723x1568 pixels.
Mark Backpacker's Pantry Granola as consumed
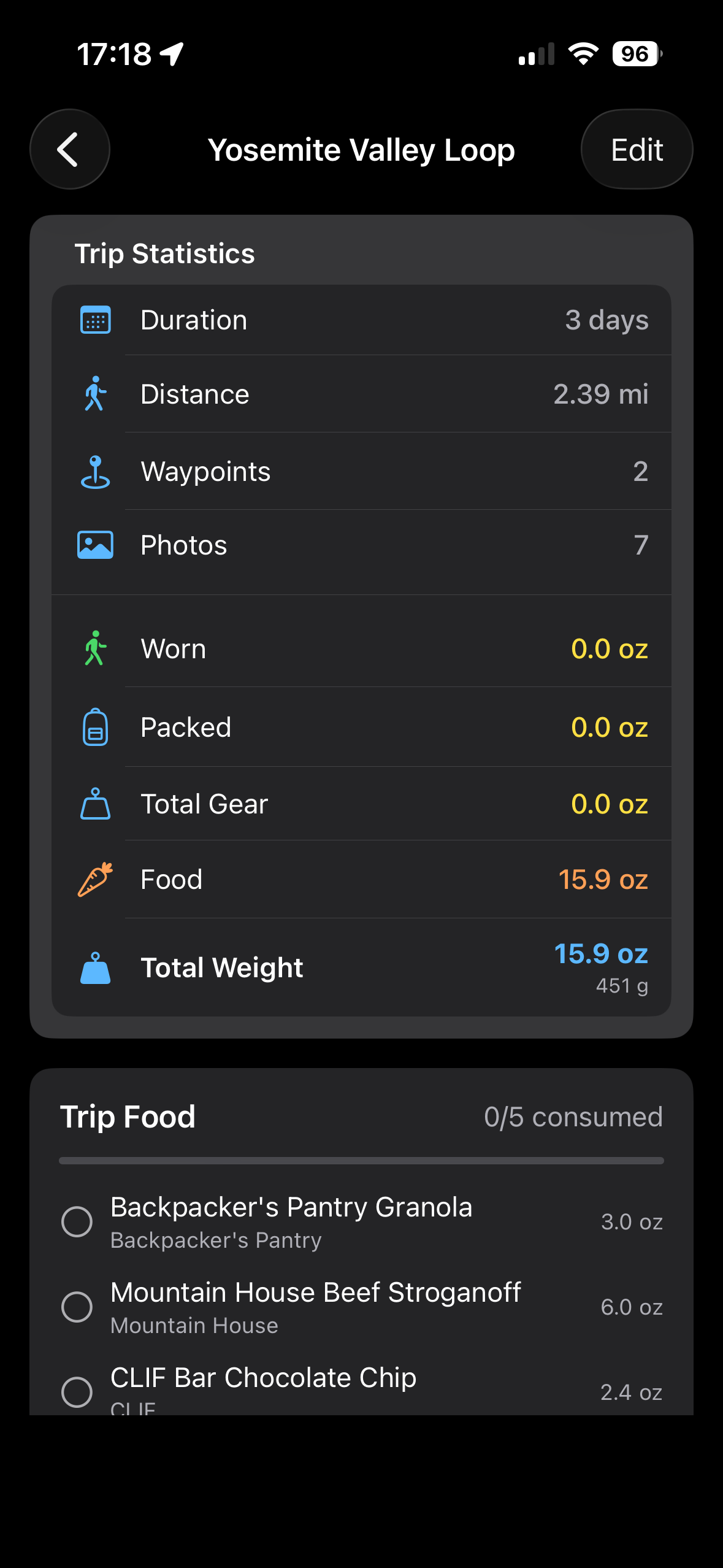pos(77,1221)
